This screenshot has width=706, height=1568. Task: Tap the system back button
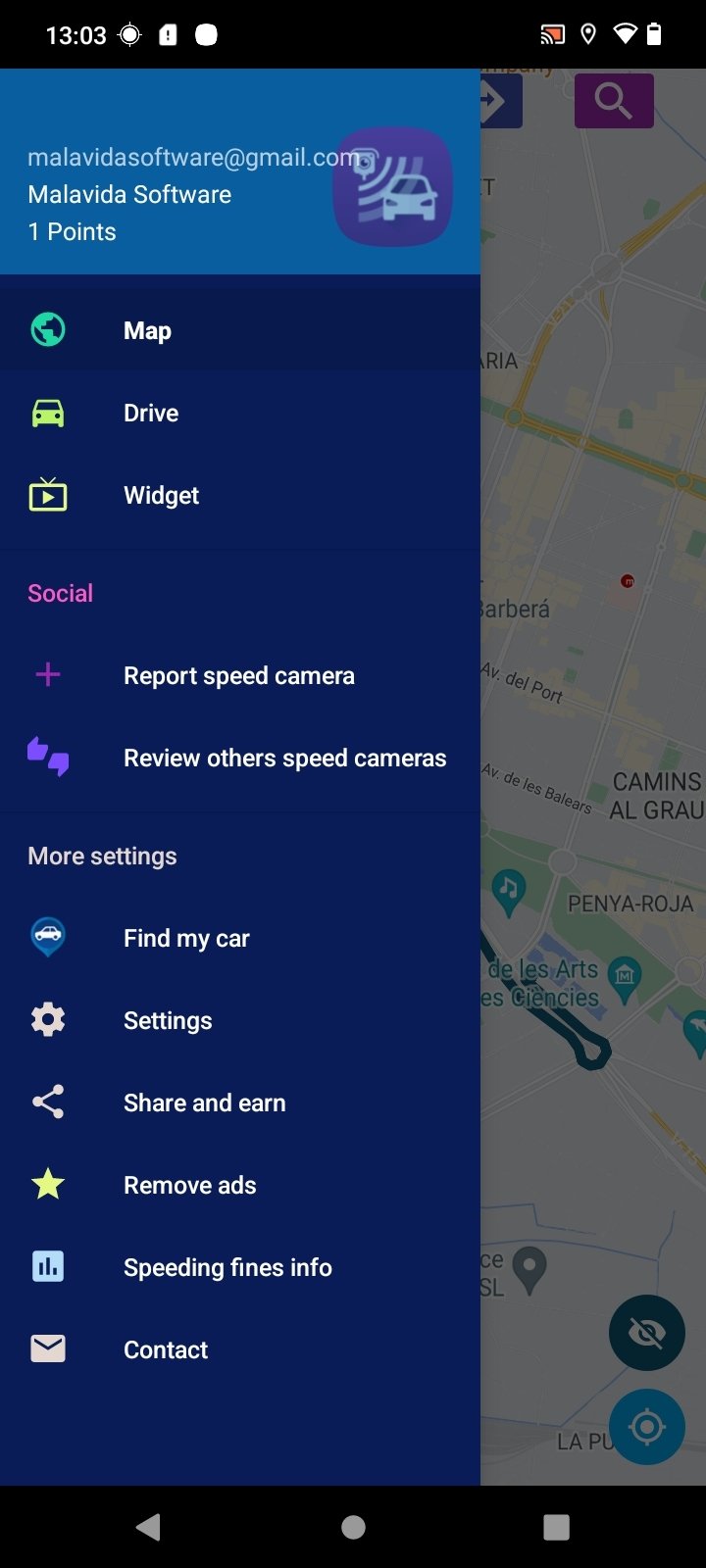click(149, 1527)
